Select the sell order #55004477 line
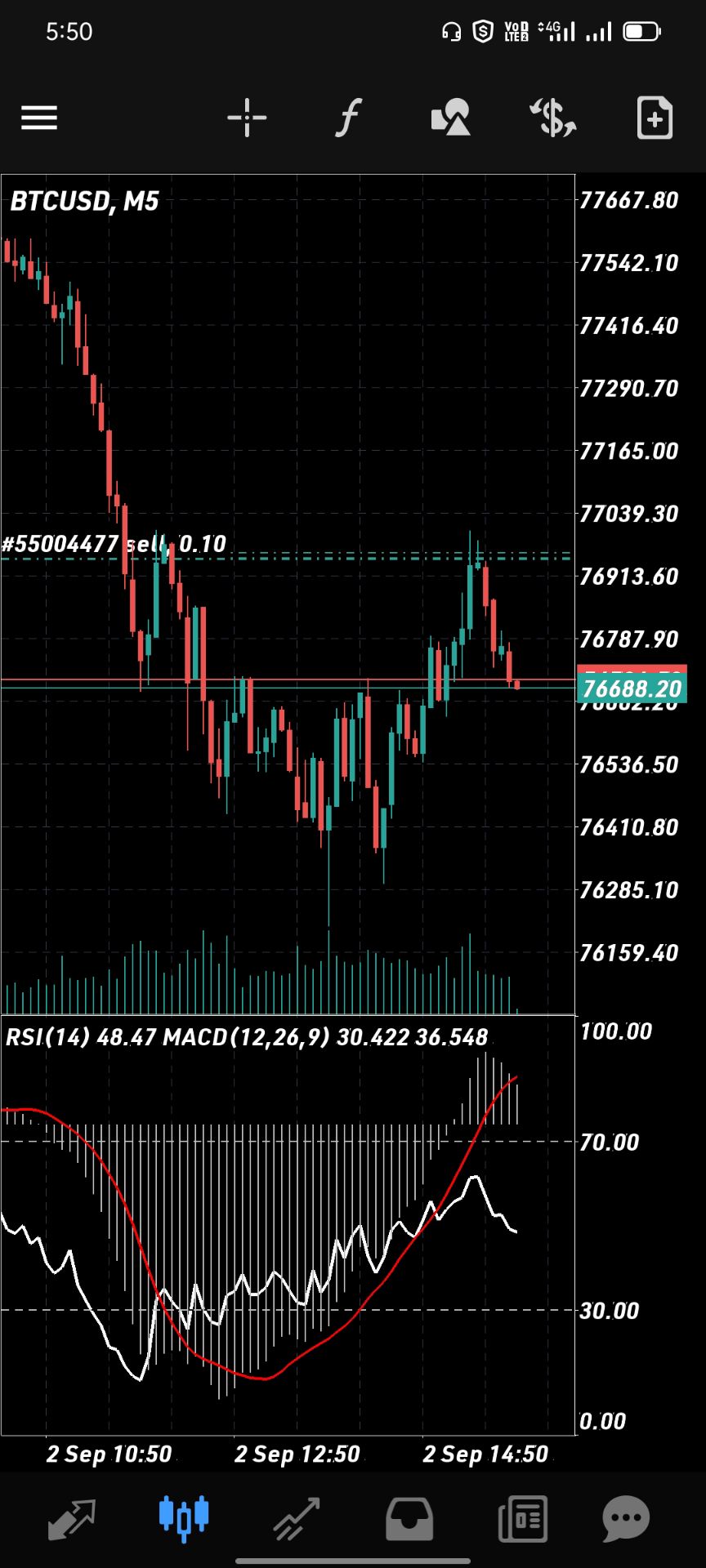The image size is (706, 1568). 114,545
